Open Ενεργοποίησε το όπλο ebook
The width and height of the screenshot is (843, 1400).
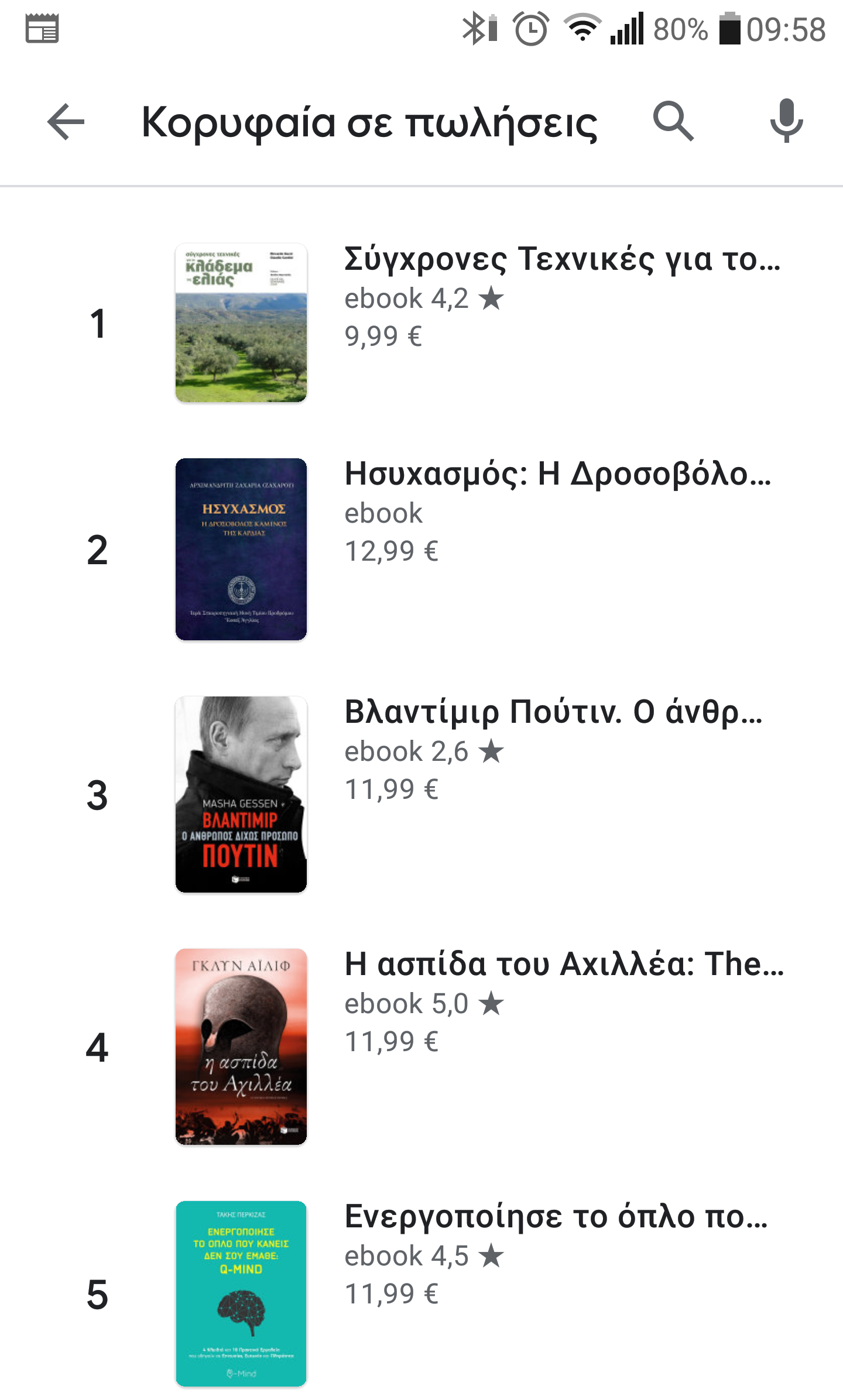pyautogui.click(x=421, y=1293)
